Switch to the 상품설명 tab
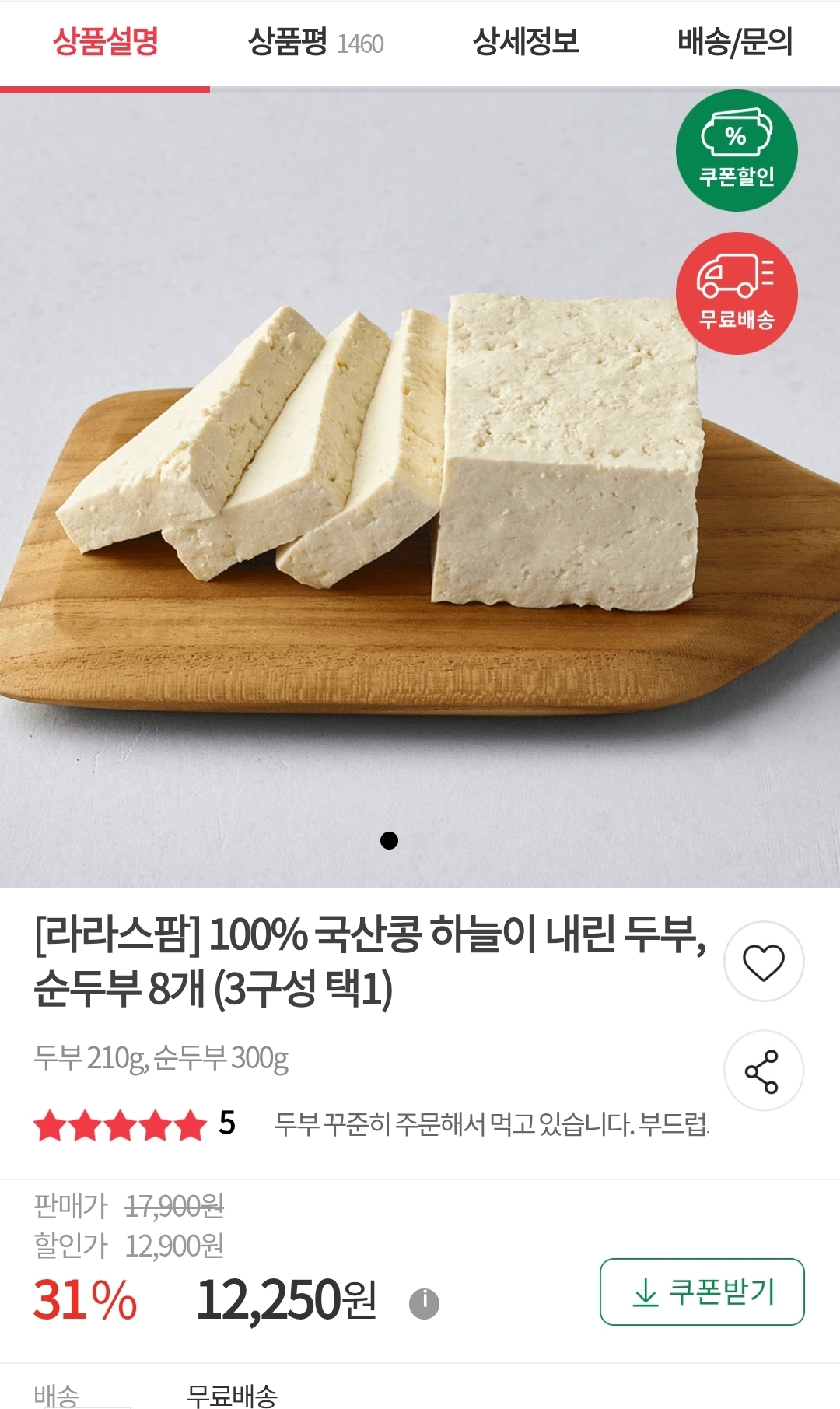840x1409 pixels. coord(106,42)
